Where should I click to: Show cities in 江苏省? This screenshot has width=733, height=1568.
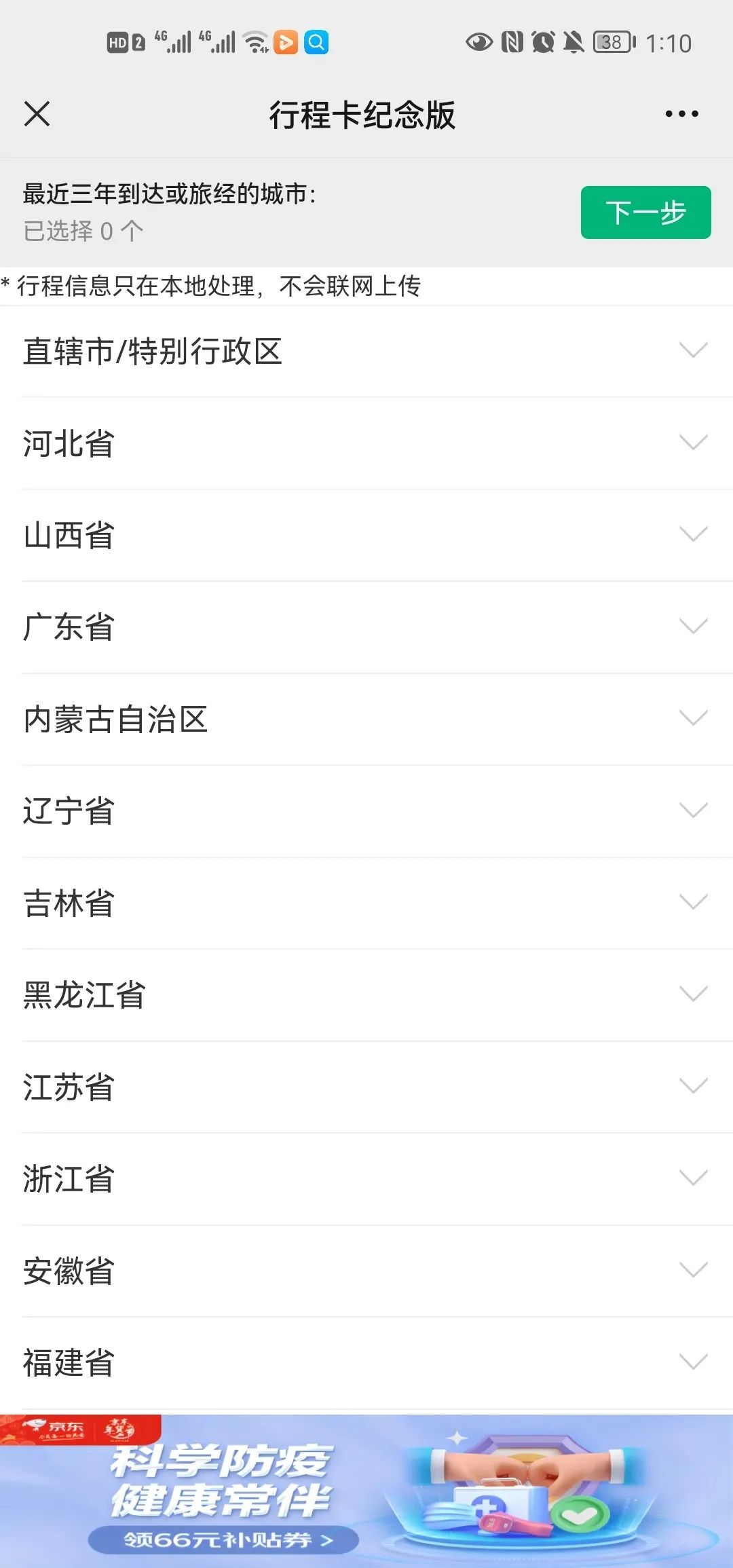pos(366,1087)
